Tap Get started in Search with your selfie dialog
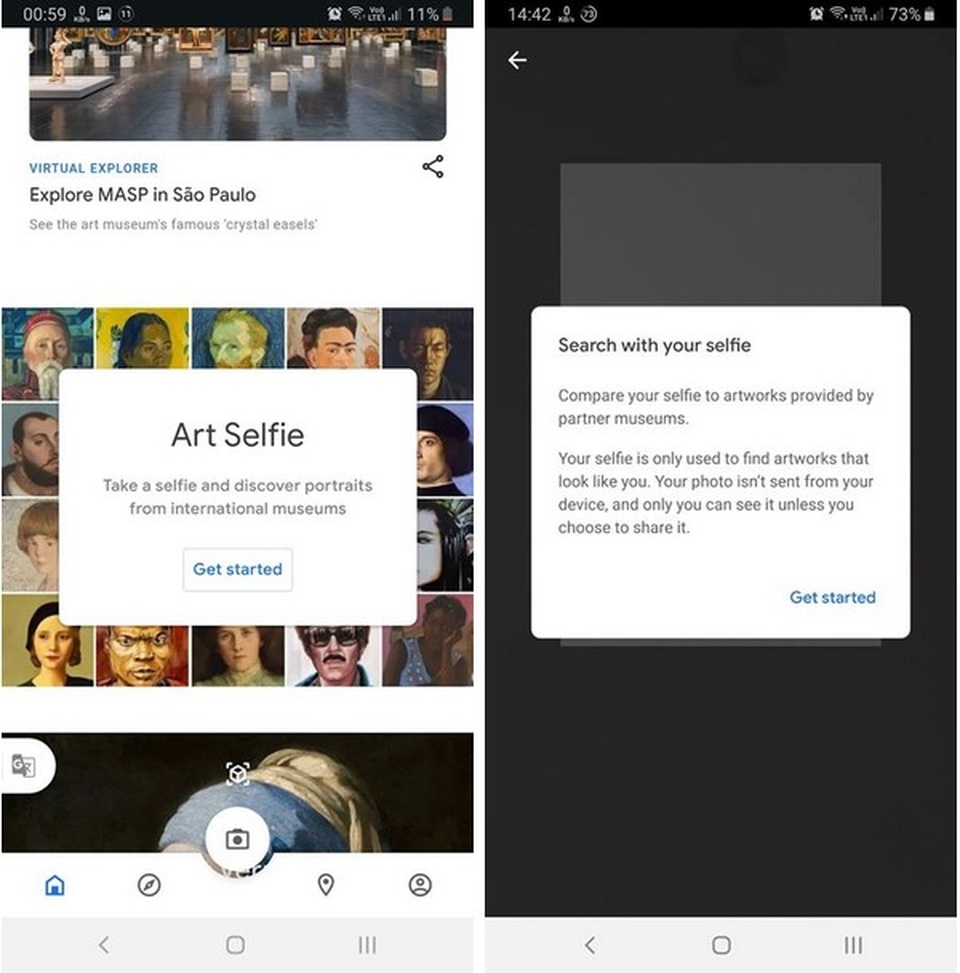Image resolution: width=960 pixels, height=973 pixels. pyautogui.click(x=832, y=597)
